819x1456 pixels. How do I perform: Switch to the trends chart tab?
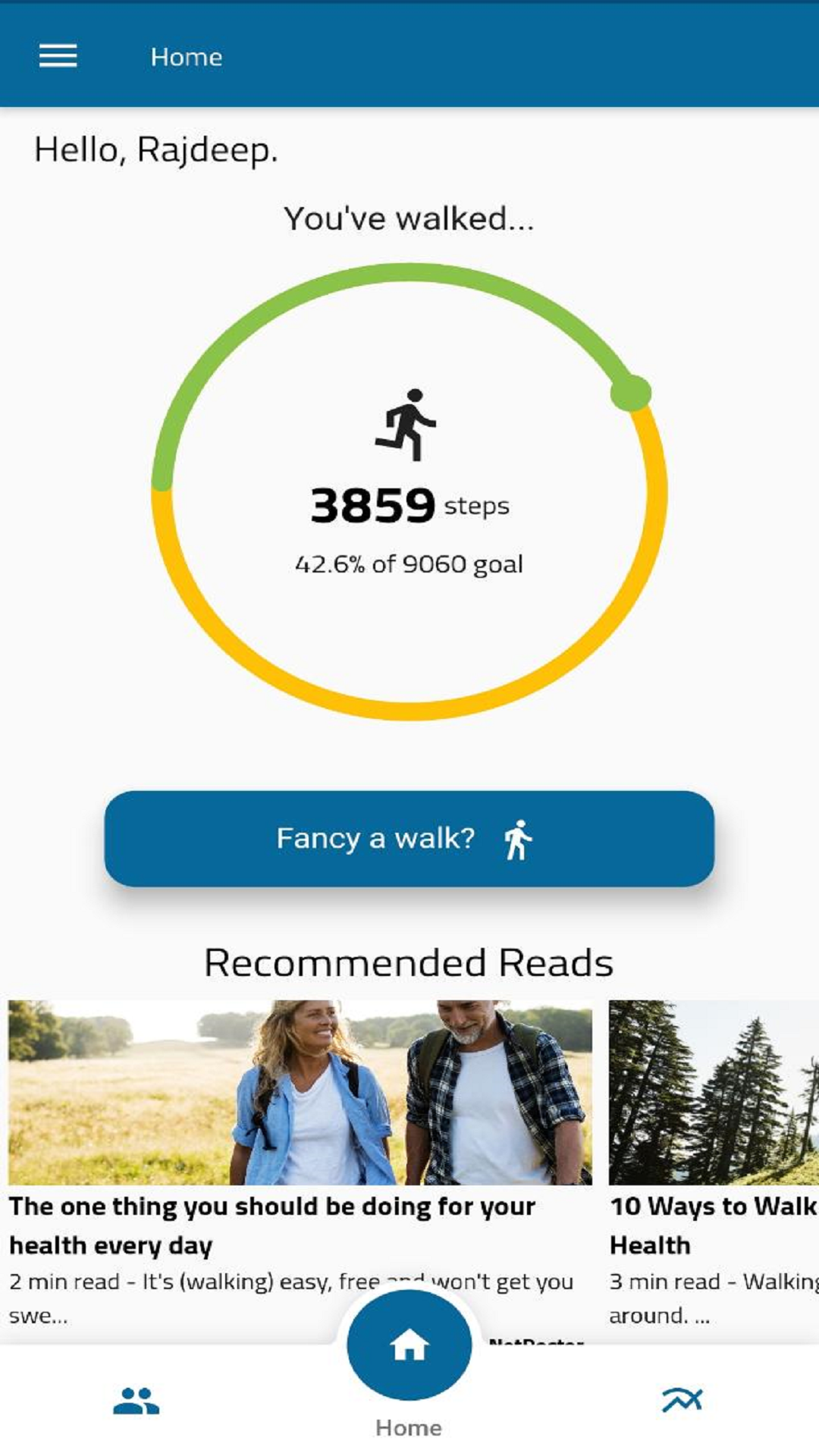[x=682, y=1400]
